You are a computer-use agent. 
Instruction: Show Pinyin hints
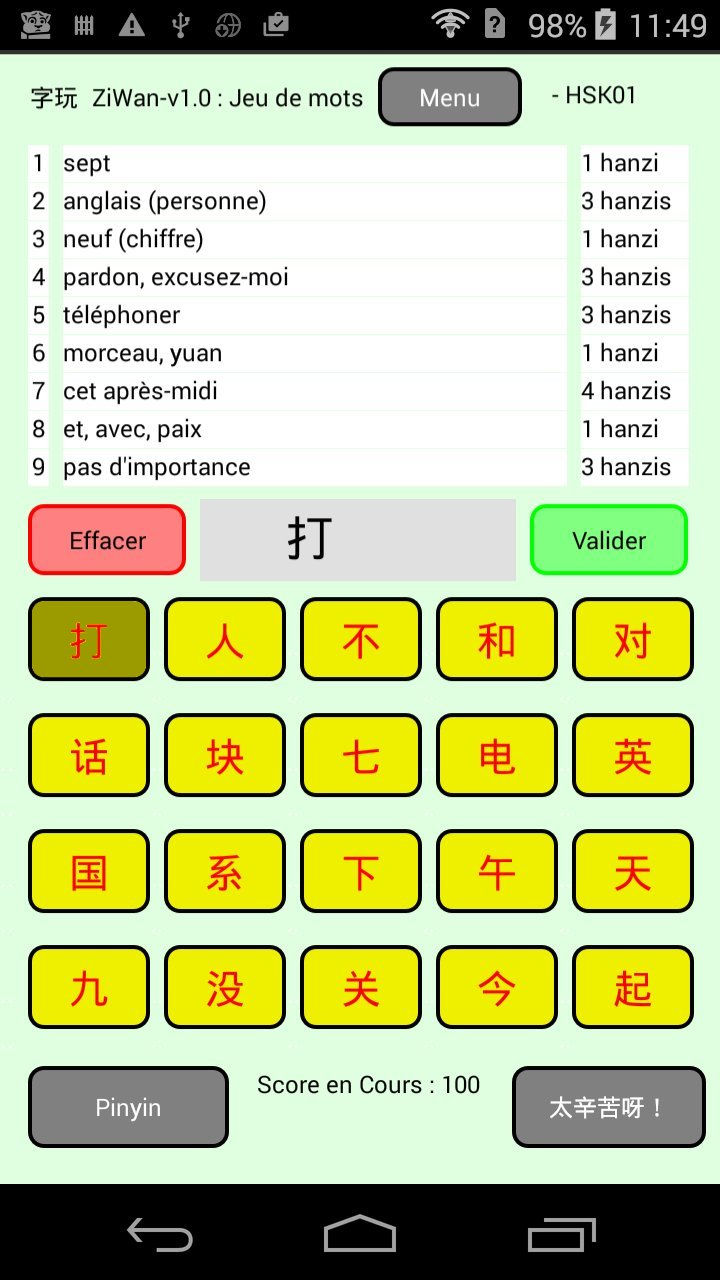(128, 1107)
